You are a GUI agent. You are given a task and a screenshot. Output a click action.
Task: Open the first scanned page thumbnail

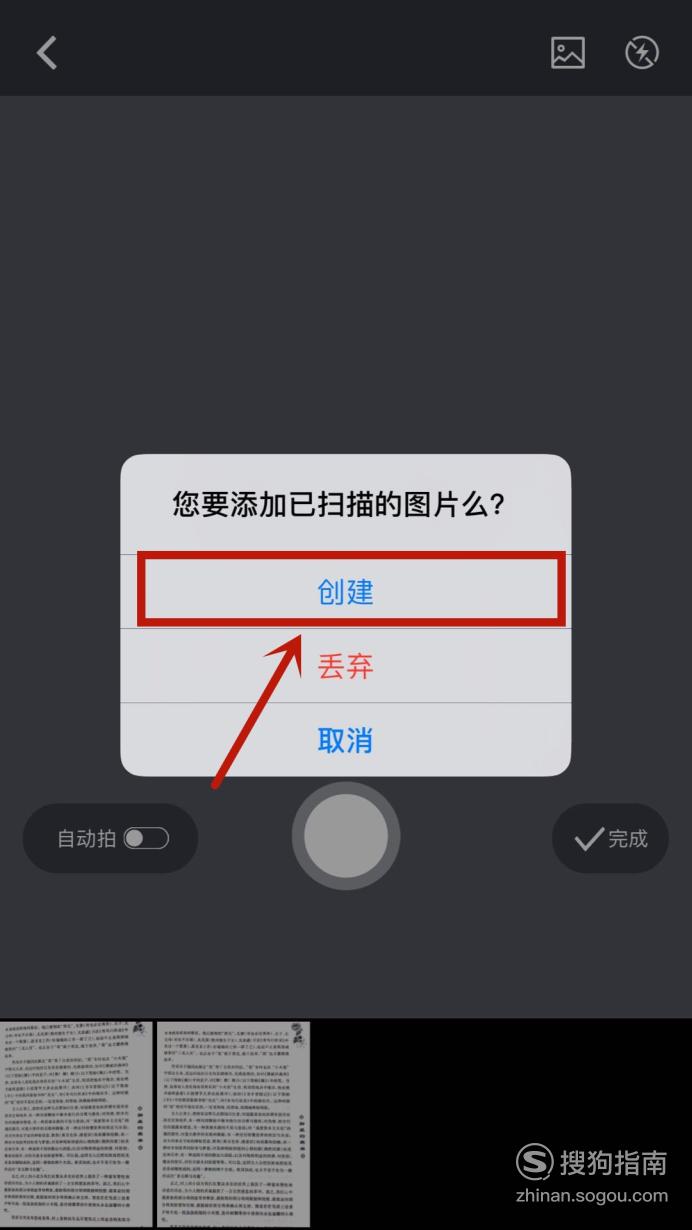tap(76, 1124)
